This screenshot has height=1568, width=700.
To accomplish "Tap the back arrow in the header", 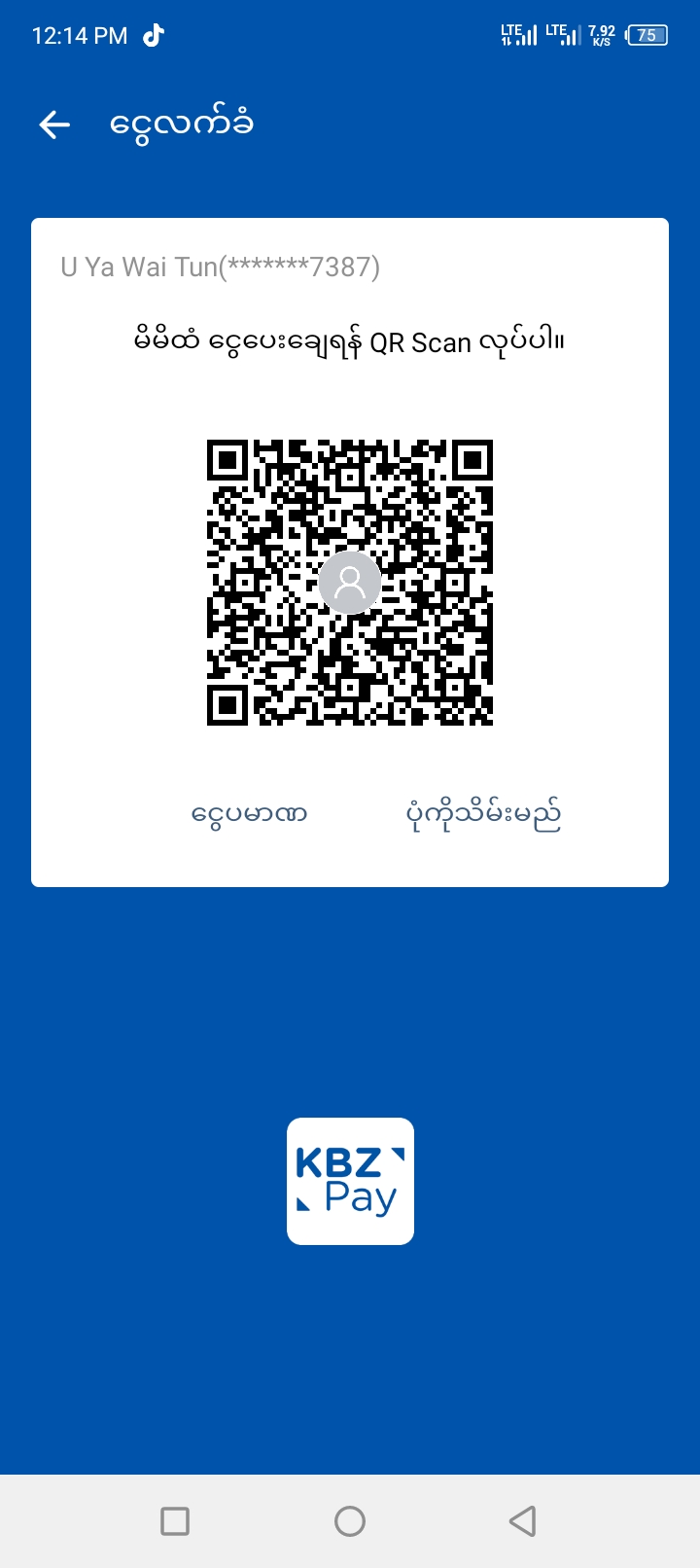I will pyautogui.click(x=54, y=125).
